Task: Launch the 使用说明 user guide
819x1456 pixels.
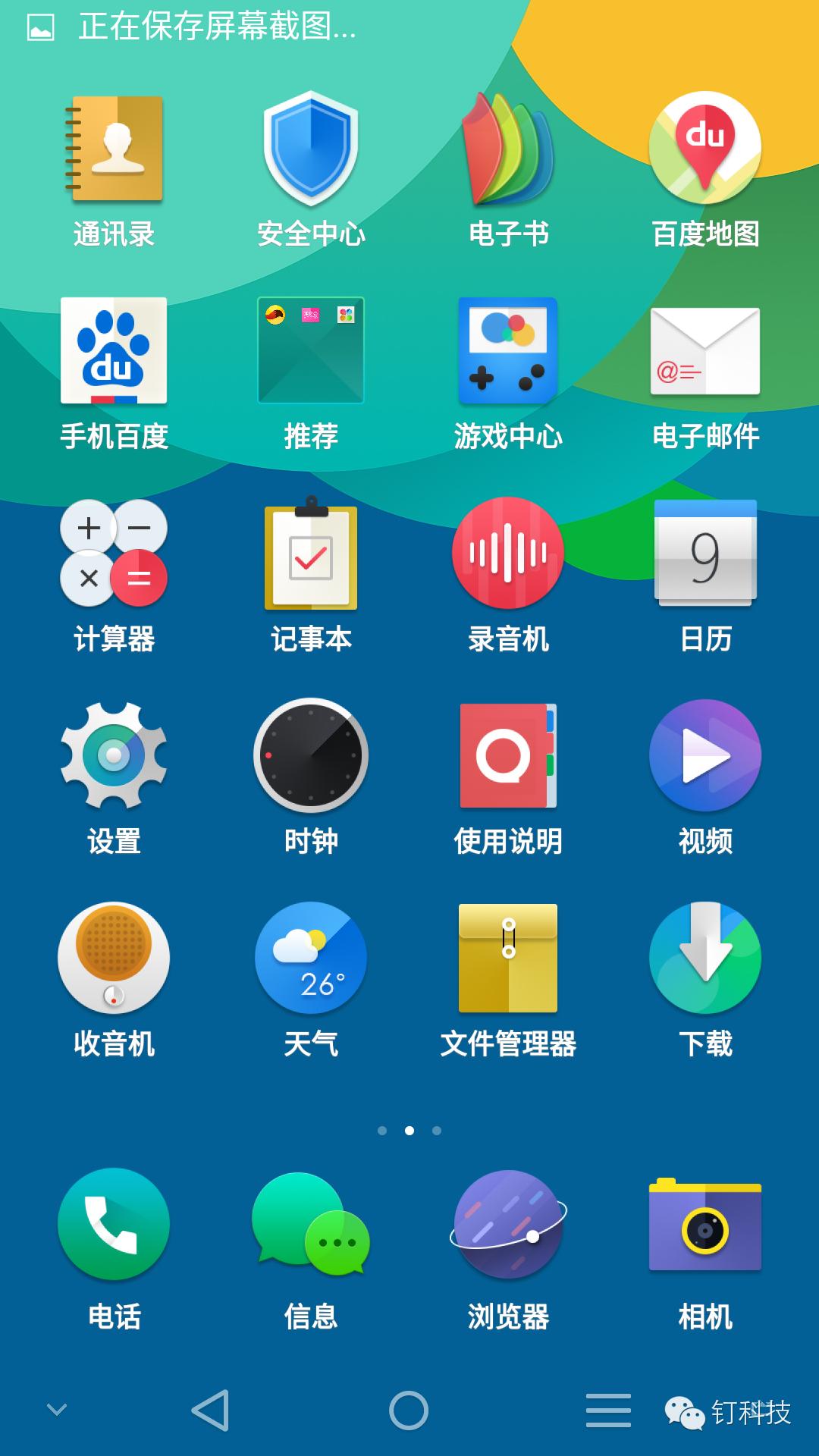Action: [x=507, y=755]
